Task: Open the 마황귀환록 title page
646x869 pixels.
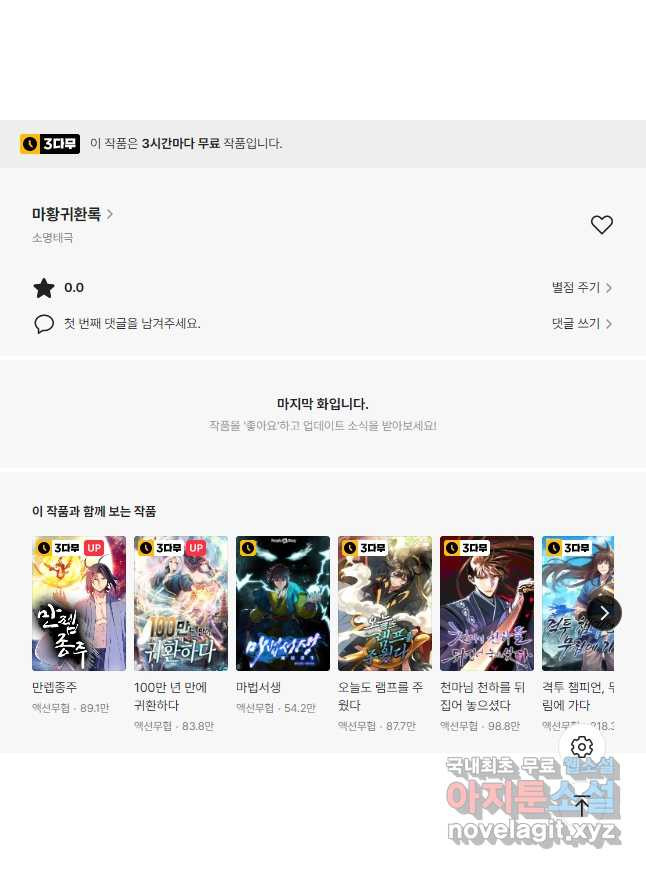Action: [x=72, y=214]
